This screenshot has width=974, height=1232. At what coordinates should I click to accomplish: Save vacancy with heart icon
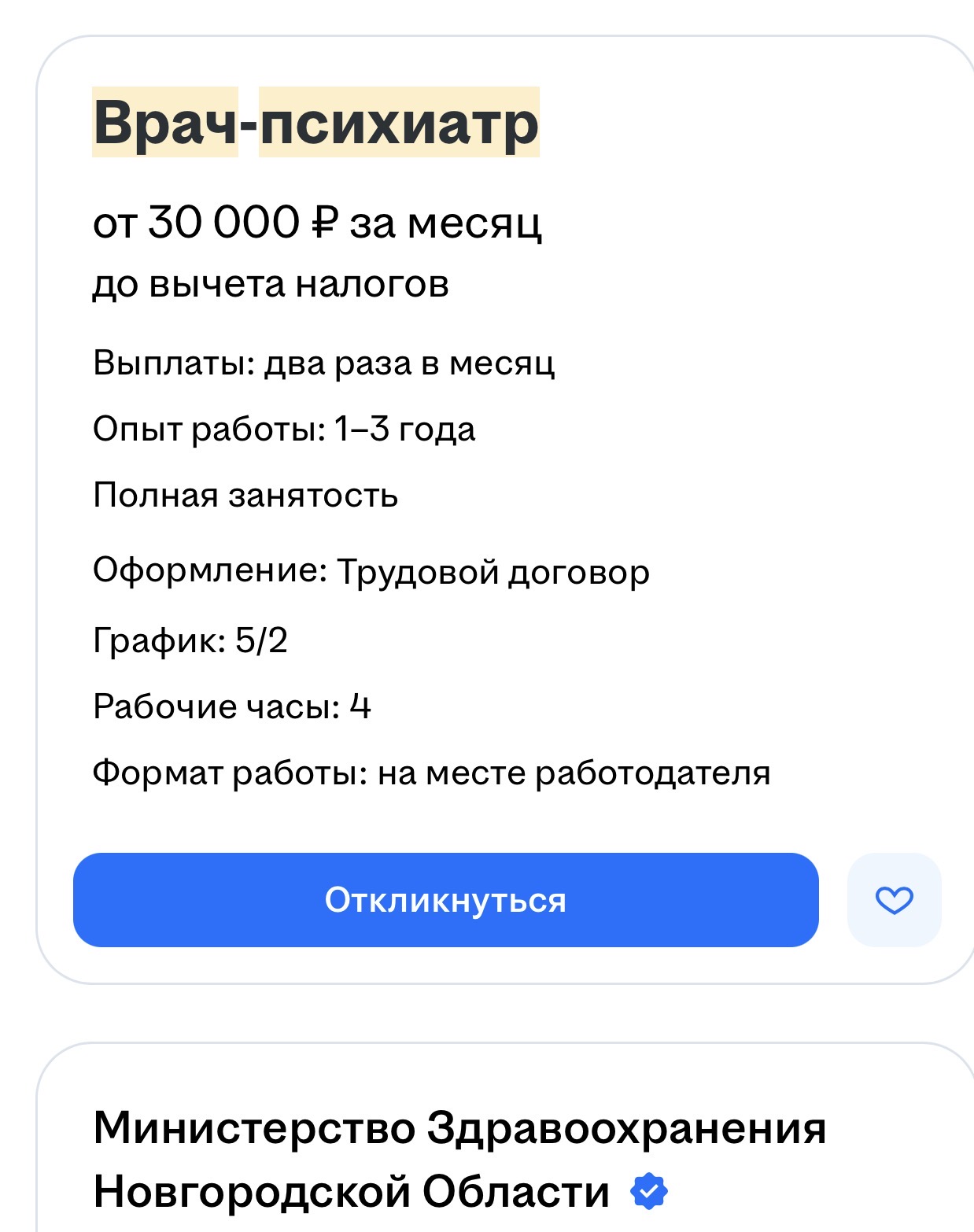coord(894,900)
